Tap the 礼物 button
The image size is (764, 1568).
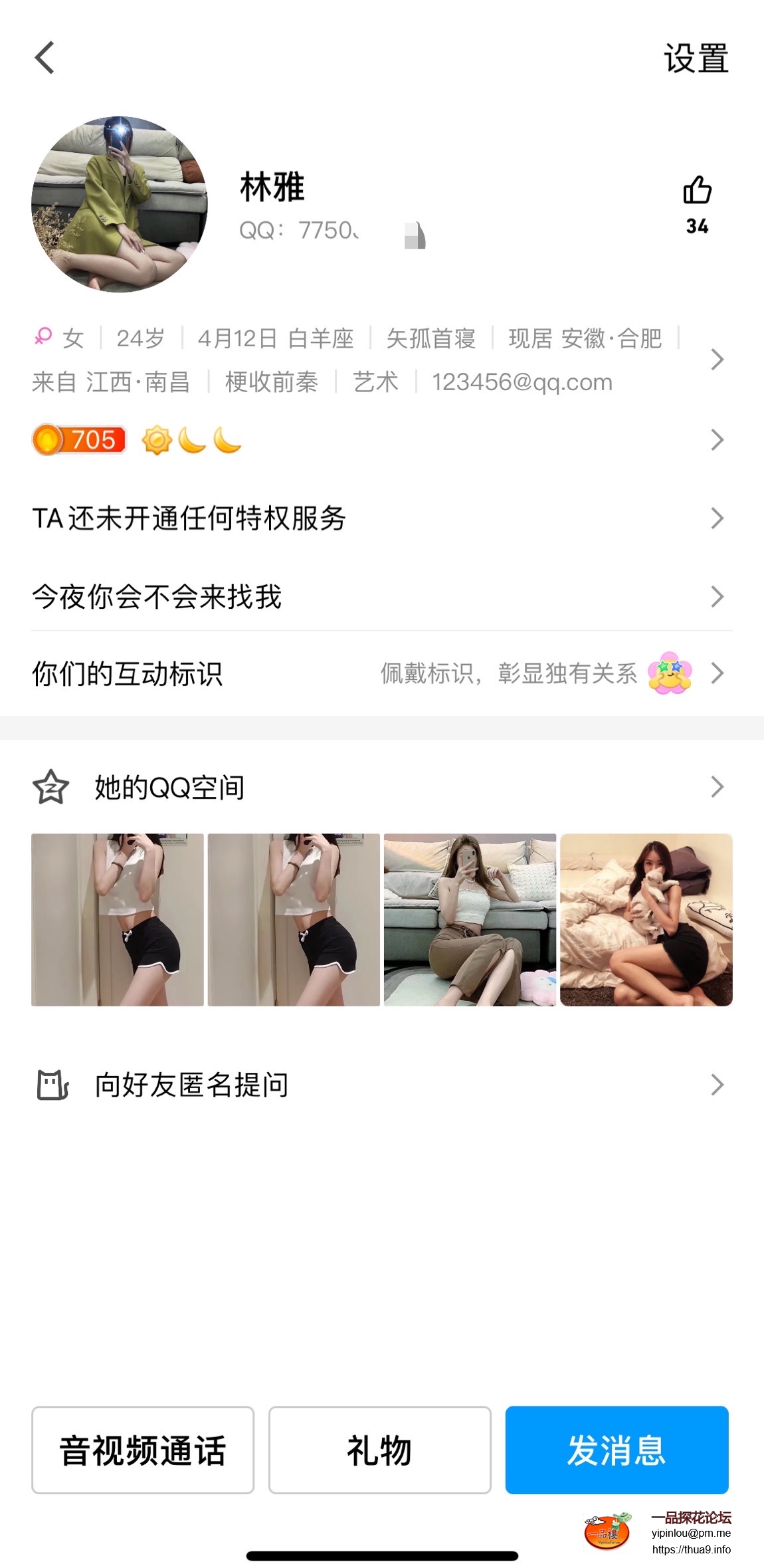click(x=379, y=1450)
